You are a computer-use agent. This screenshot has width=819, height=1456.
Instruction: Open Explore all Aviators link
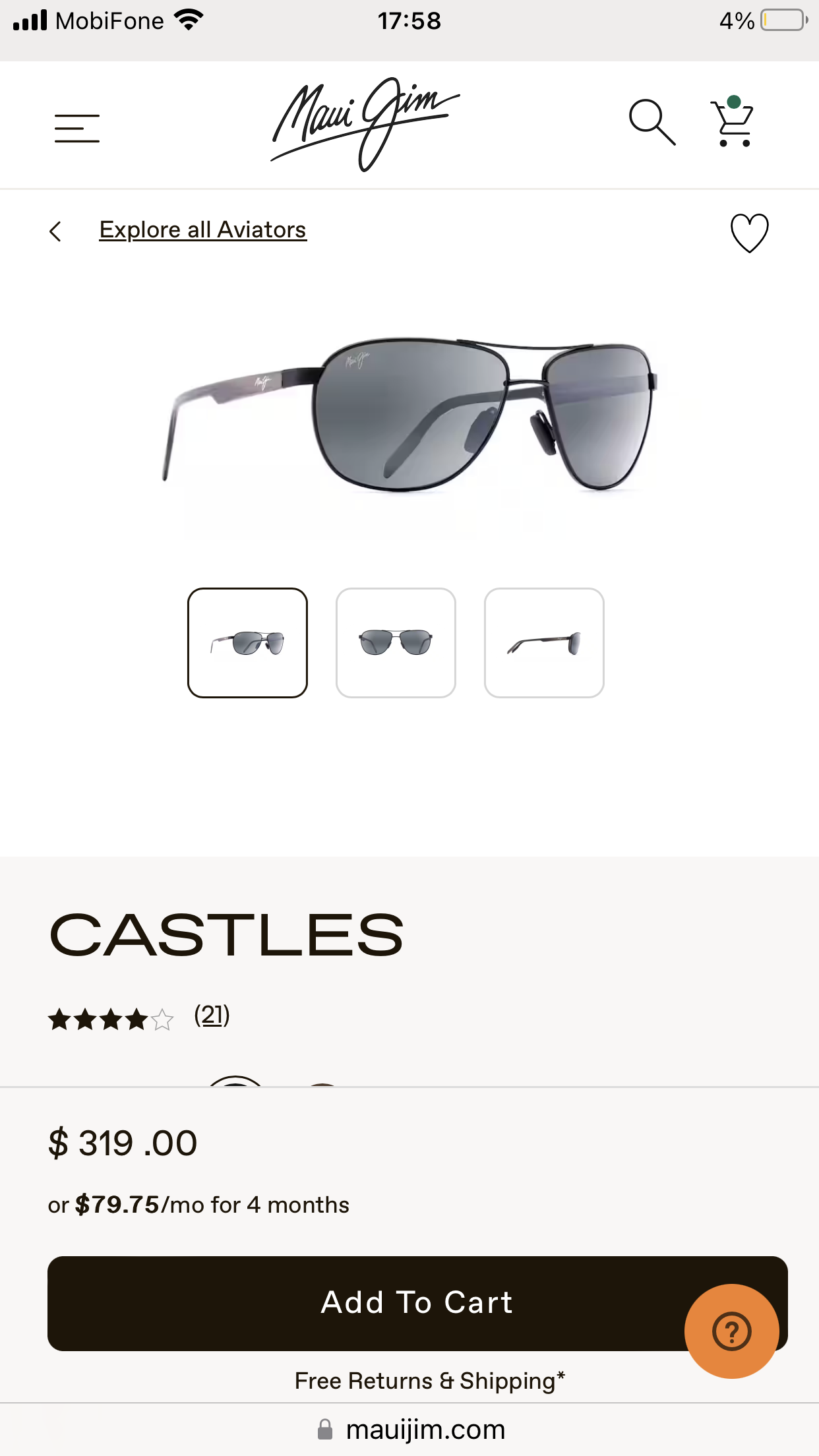click(x=202, y=230)
